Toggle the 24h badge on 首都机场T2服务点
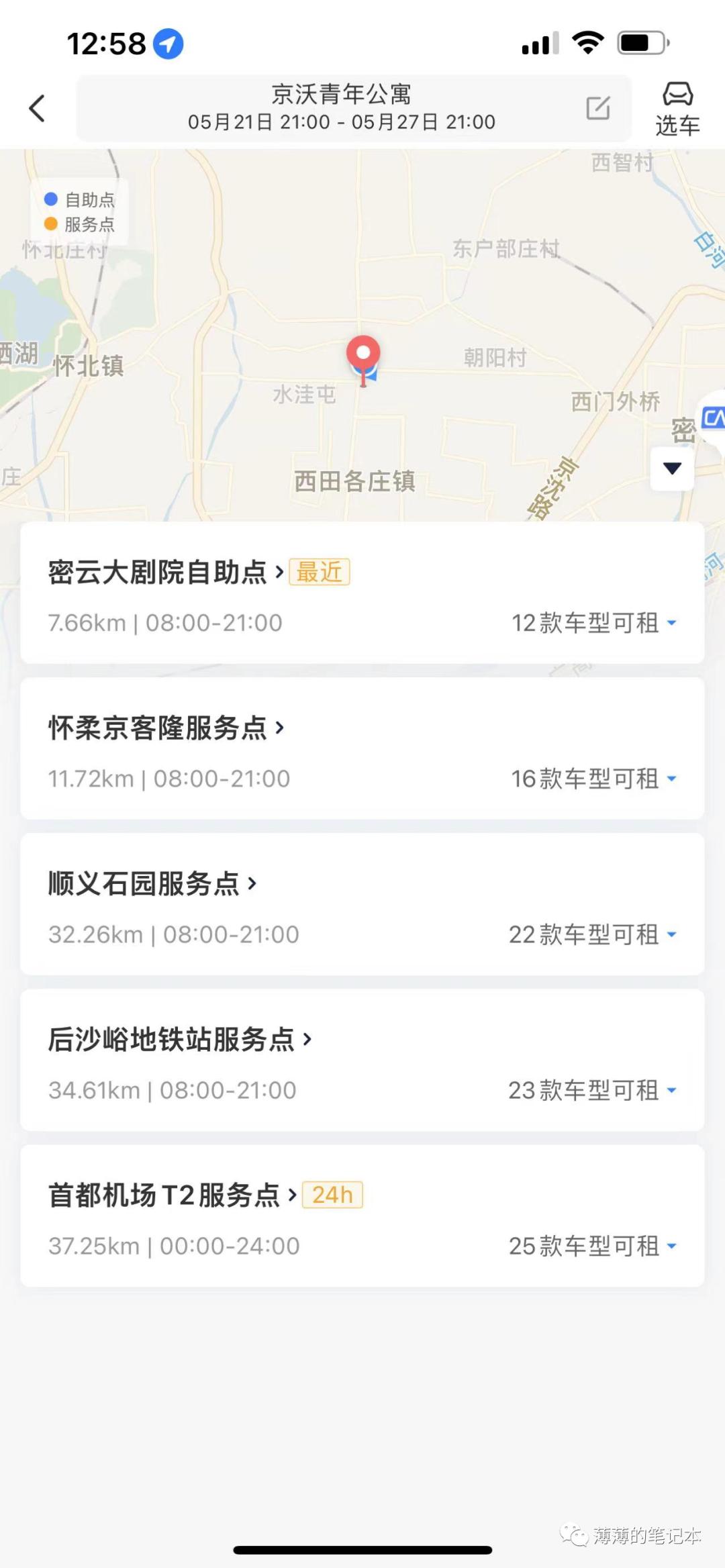The width and height of the screenshot is (725, 1568). 333,1195
